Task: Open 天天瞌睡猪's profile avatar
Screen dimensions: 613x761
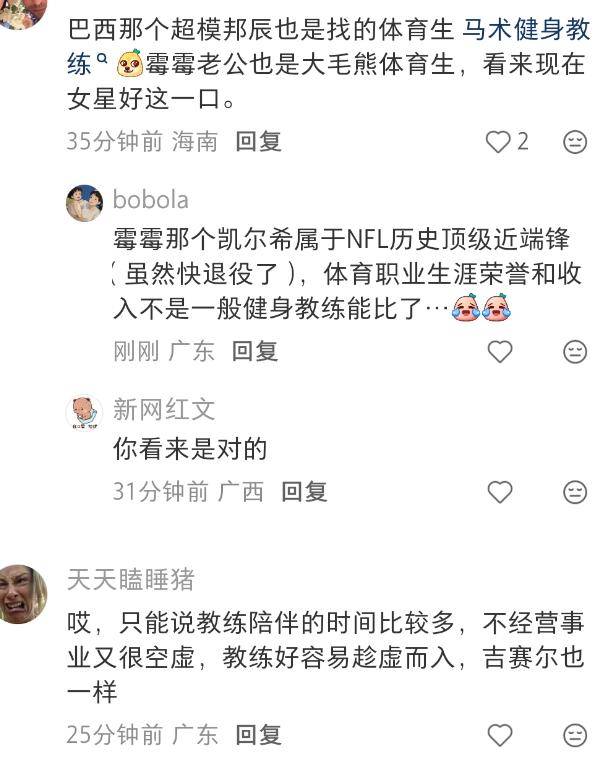Action: 21,594
